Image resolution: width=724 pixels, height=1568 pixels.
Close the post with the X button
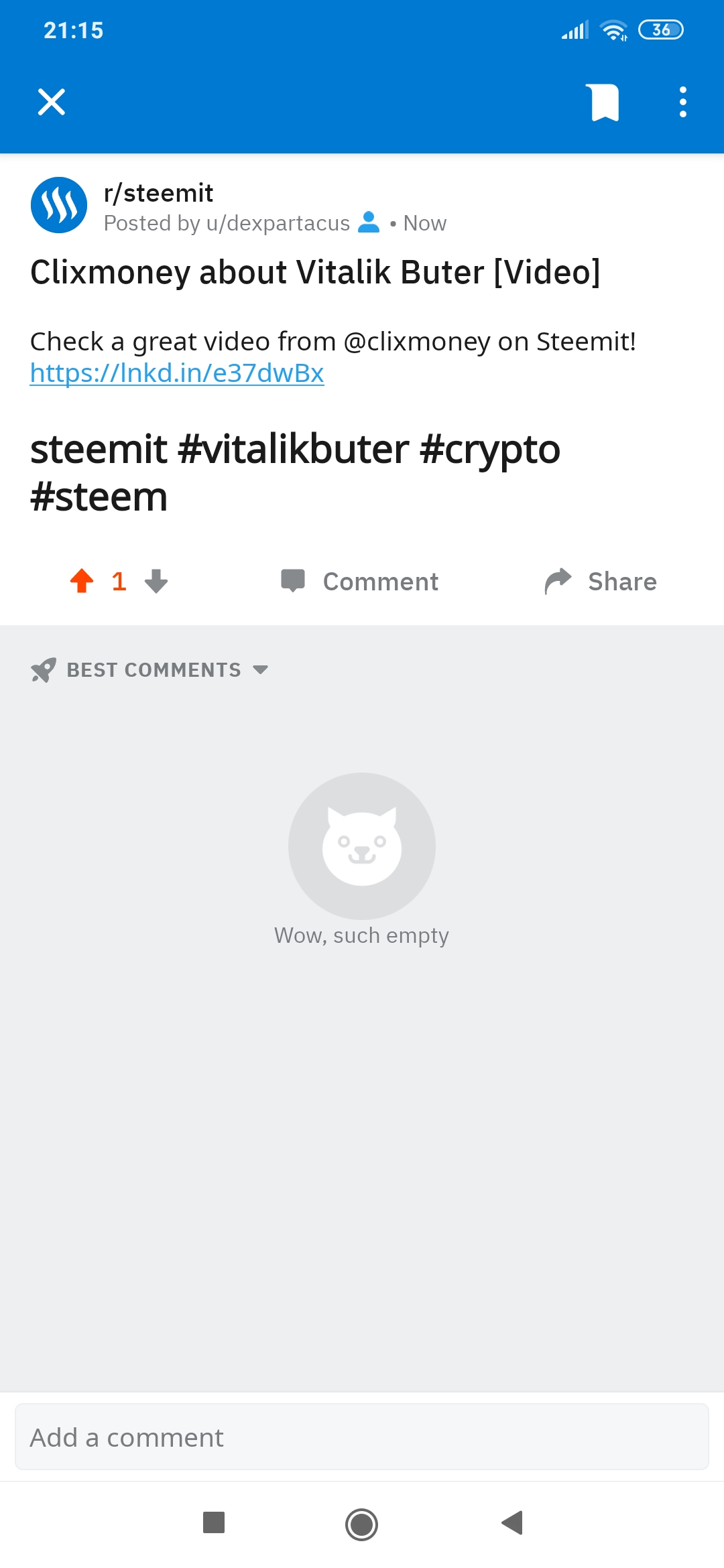point(52,102)
